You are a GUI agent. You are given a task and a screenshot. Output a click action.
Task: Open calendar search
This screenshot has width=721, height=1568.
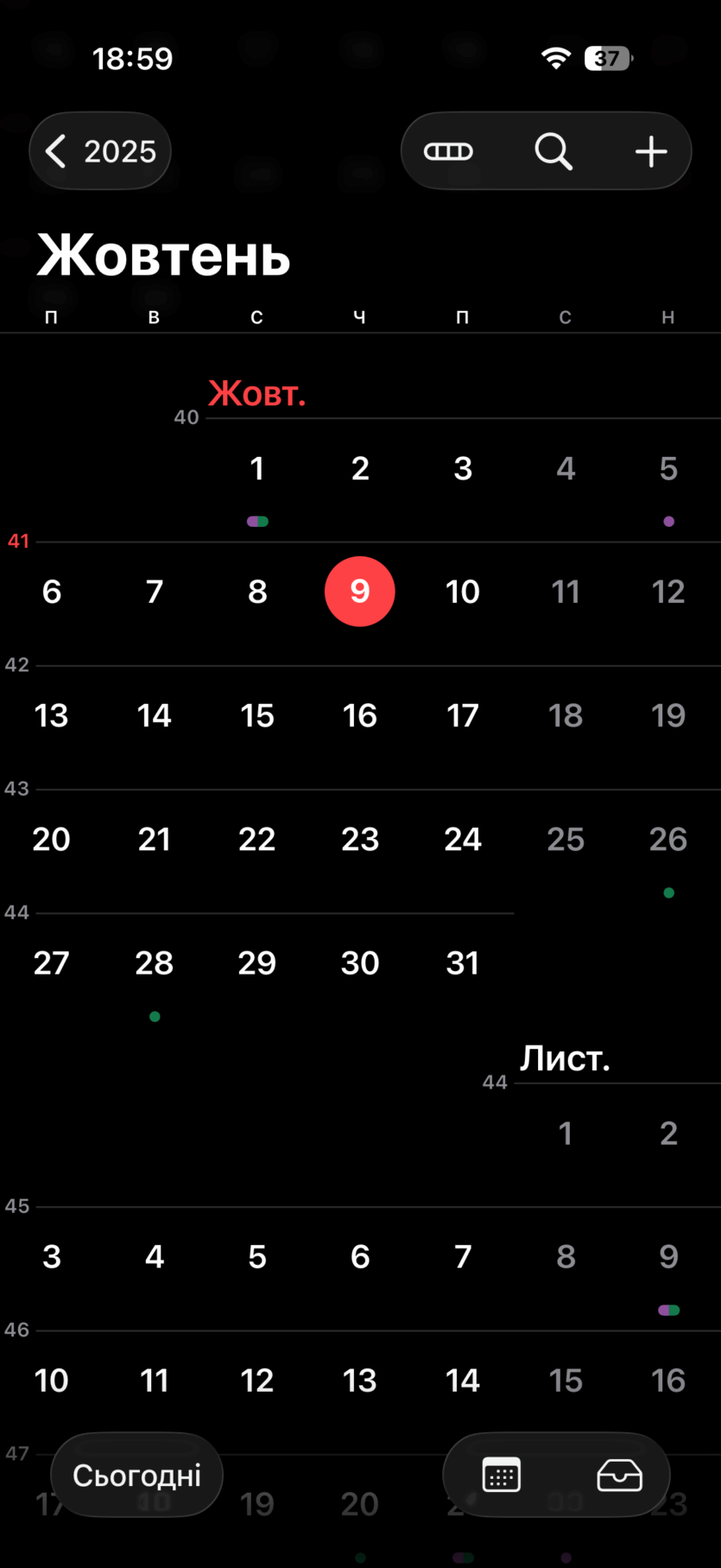pyautogui.click(x=553, y=151)
